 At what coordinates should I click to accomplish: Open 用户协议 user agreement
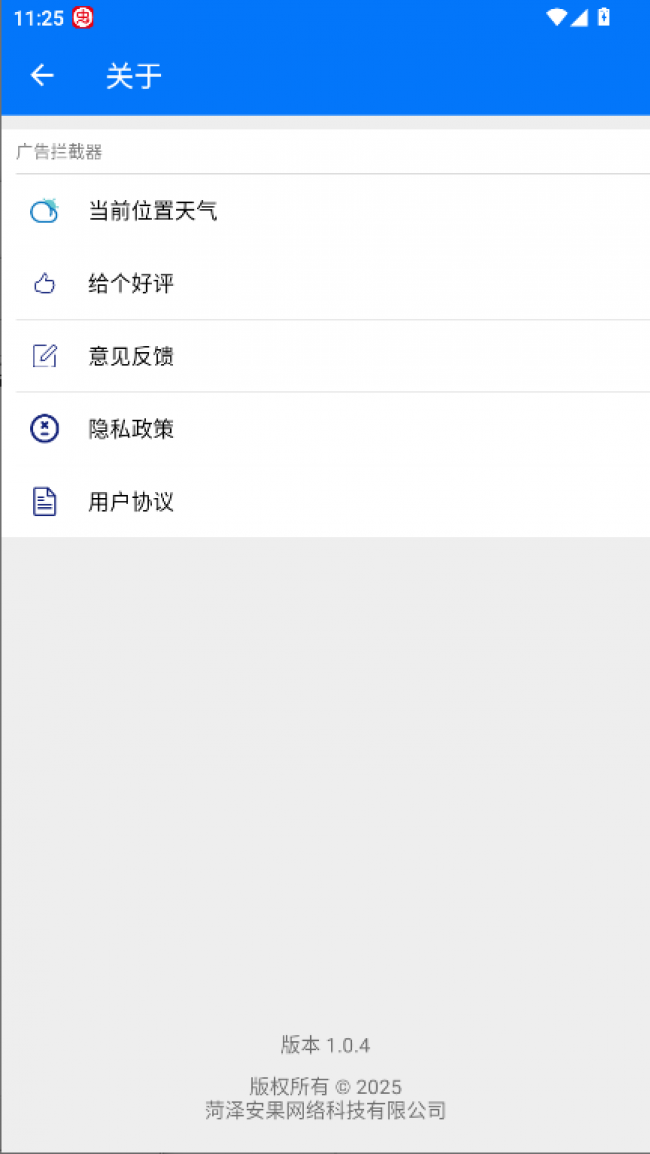(x=325, y=501)
